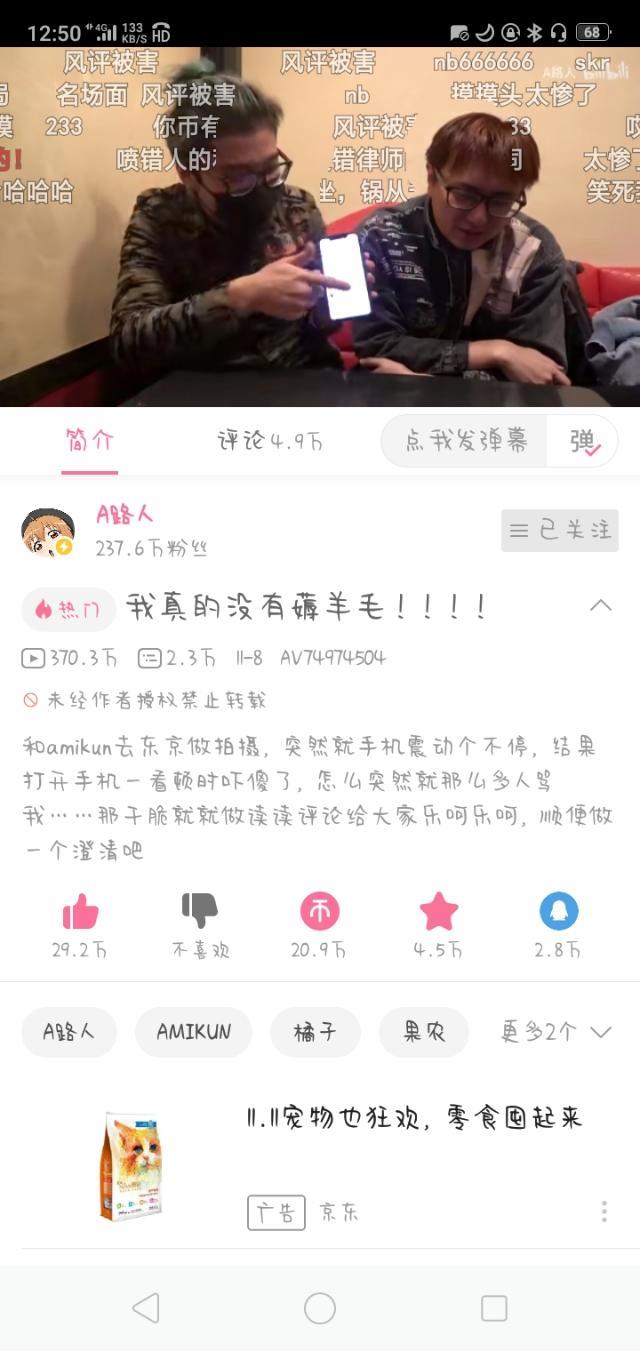This screenshot has width=640, height=1351.
Task: Open the ad's three-dot options menu
Action: pos(604,1212)
